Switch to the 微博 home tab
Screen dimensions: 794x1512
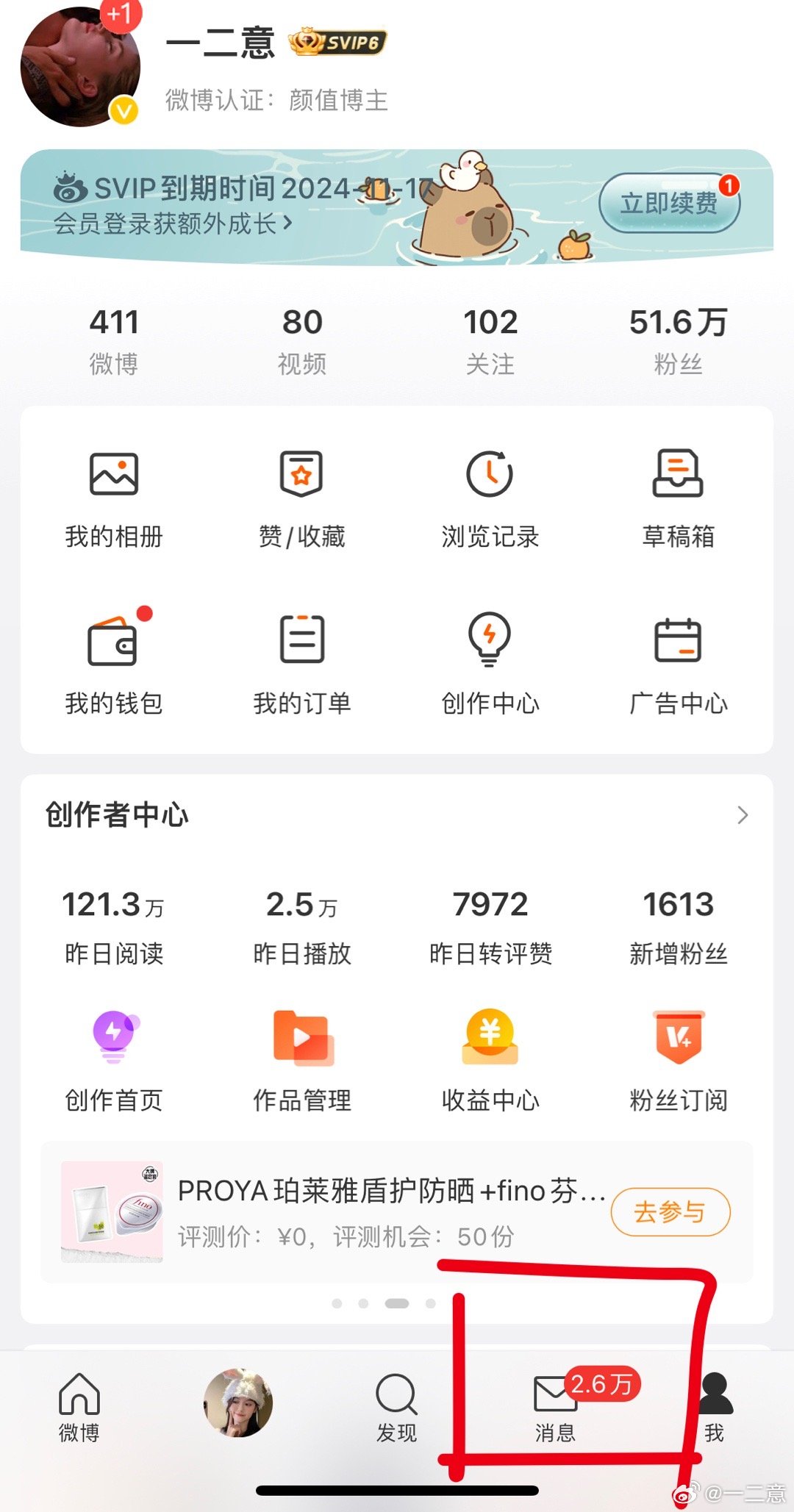79,1408
